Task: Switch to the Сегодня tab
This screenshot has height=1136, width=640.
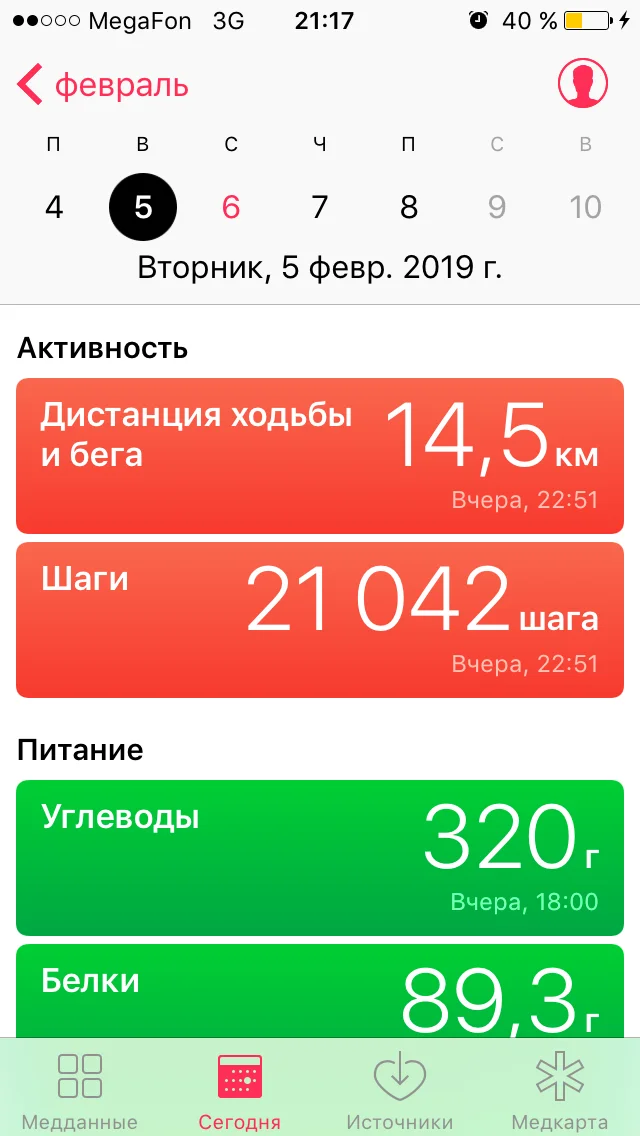Action: coord(240,1090)
